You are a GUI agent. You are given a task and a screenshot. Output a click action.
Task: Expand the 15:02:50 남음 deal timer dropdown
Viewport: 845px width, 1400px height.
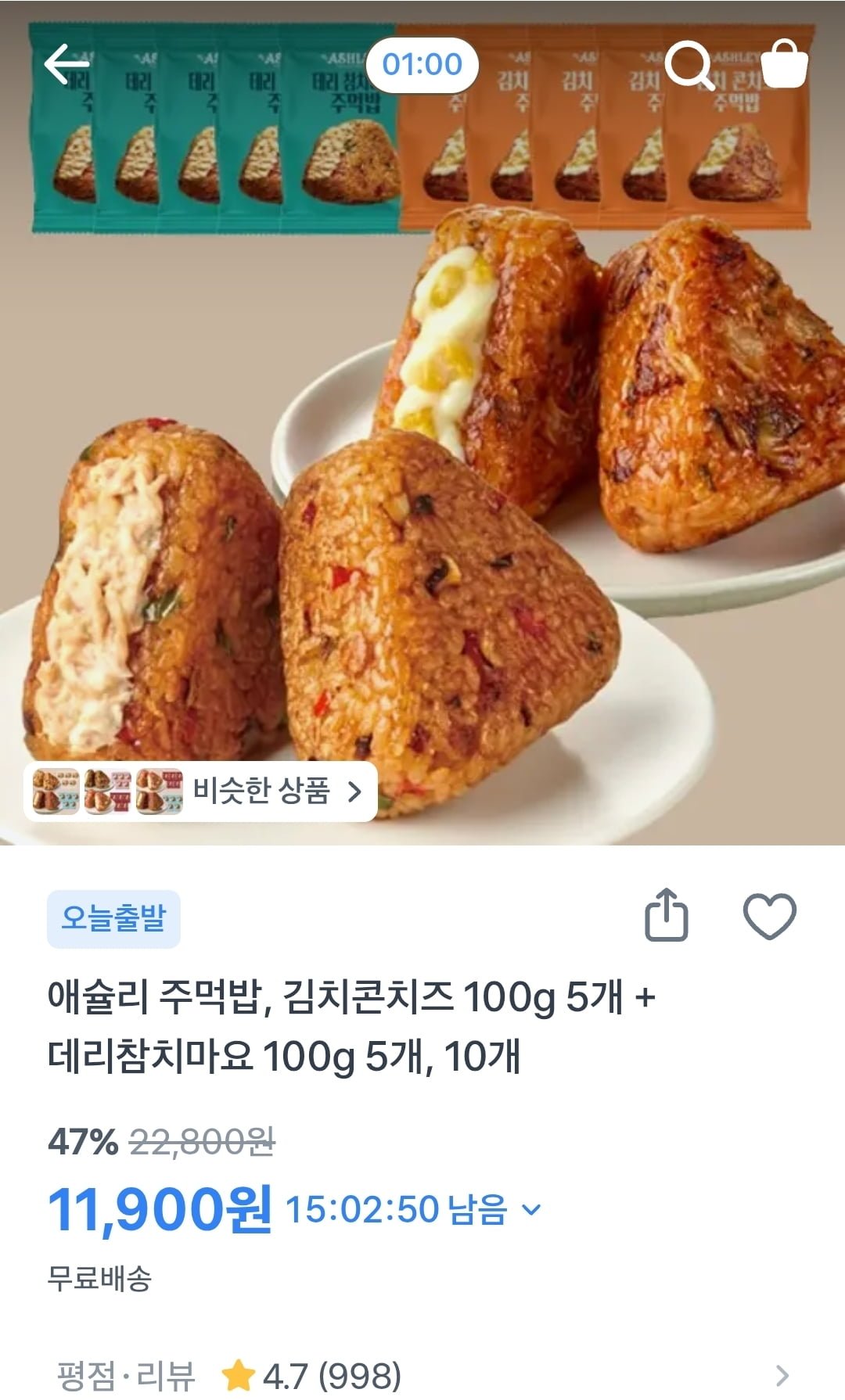[x=530, y=1210]
